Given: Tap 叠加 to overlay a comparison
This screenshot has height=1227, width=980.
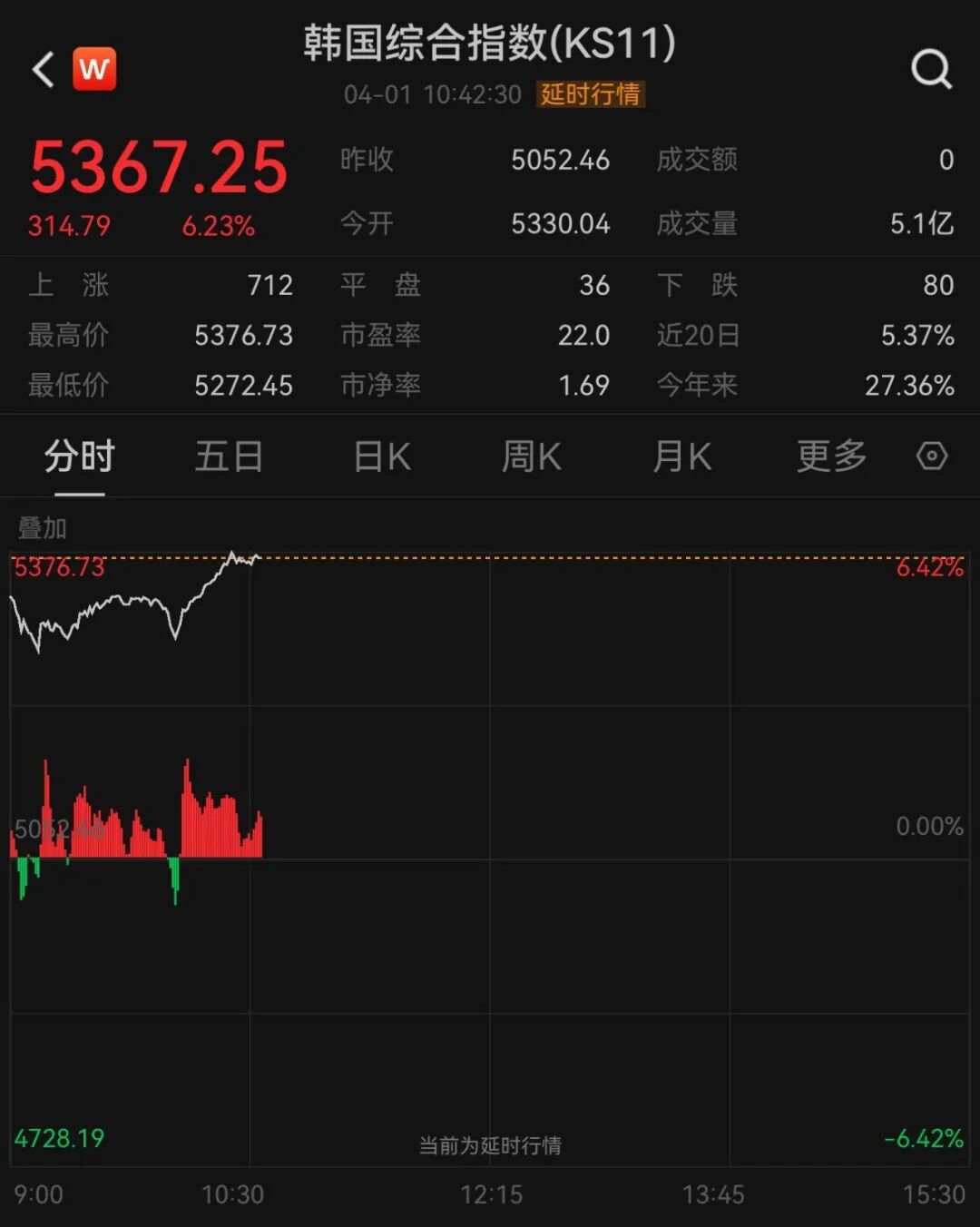Looking at the screenshot, I should pos(43,528).
